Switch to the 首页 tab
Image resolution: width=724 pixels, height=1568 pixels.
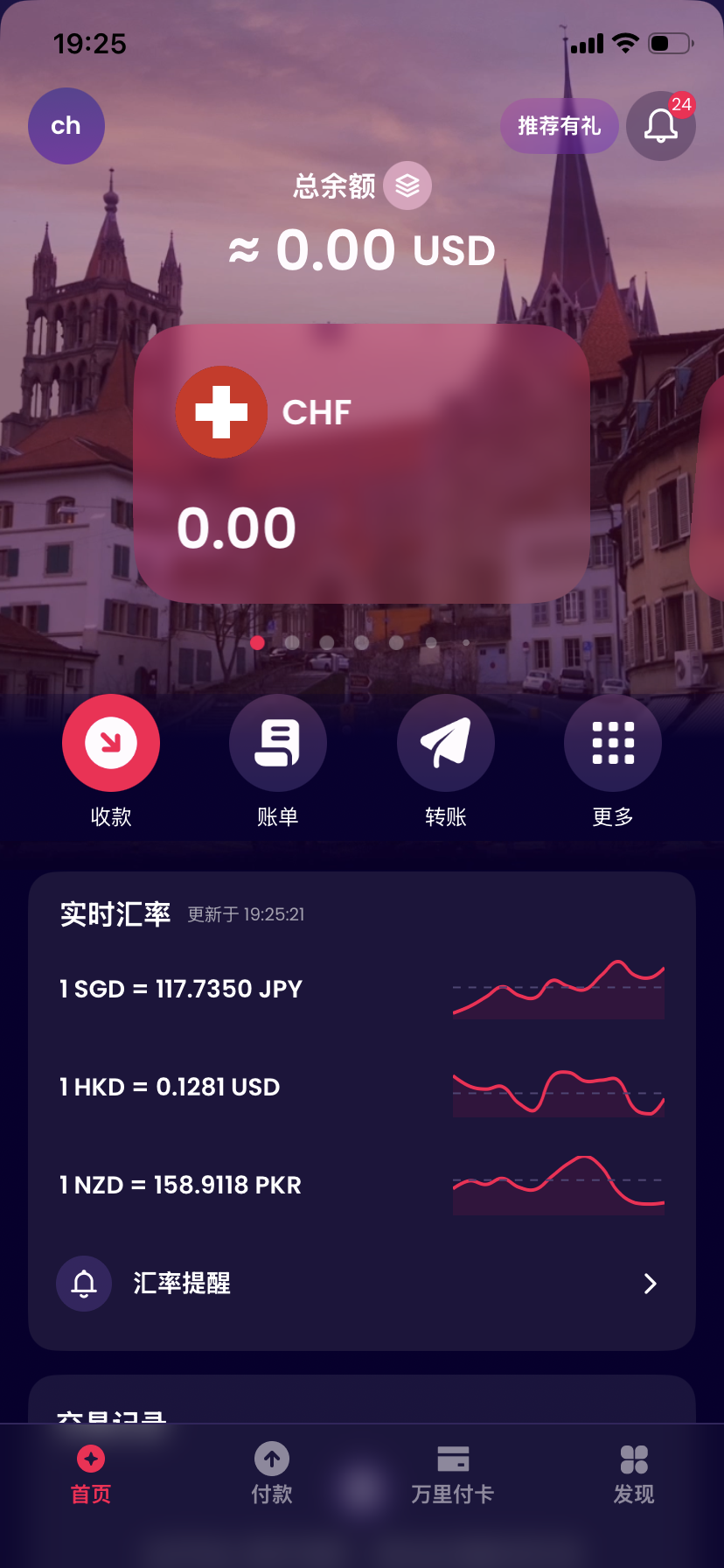(x=91, y=1474)
